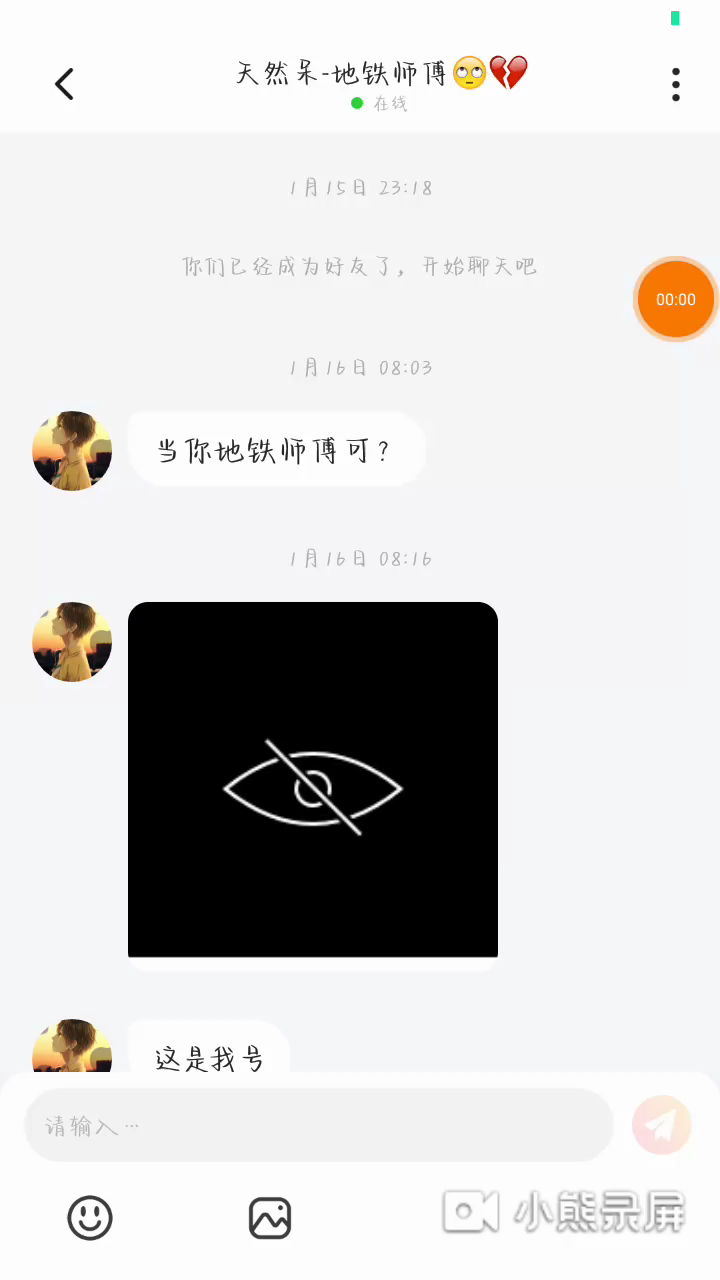This screenshot has width=720, height=1280.
Task: Attach a picture from gallery
Action: pyautogui.click(x=270, y=1218)
